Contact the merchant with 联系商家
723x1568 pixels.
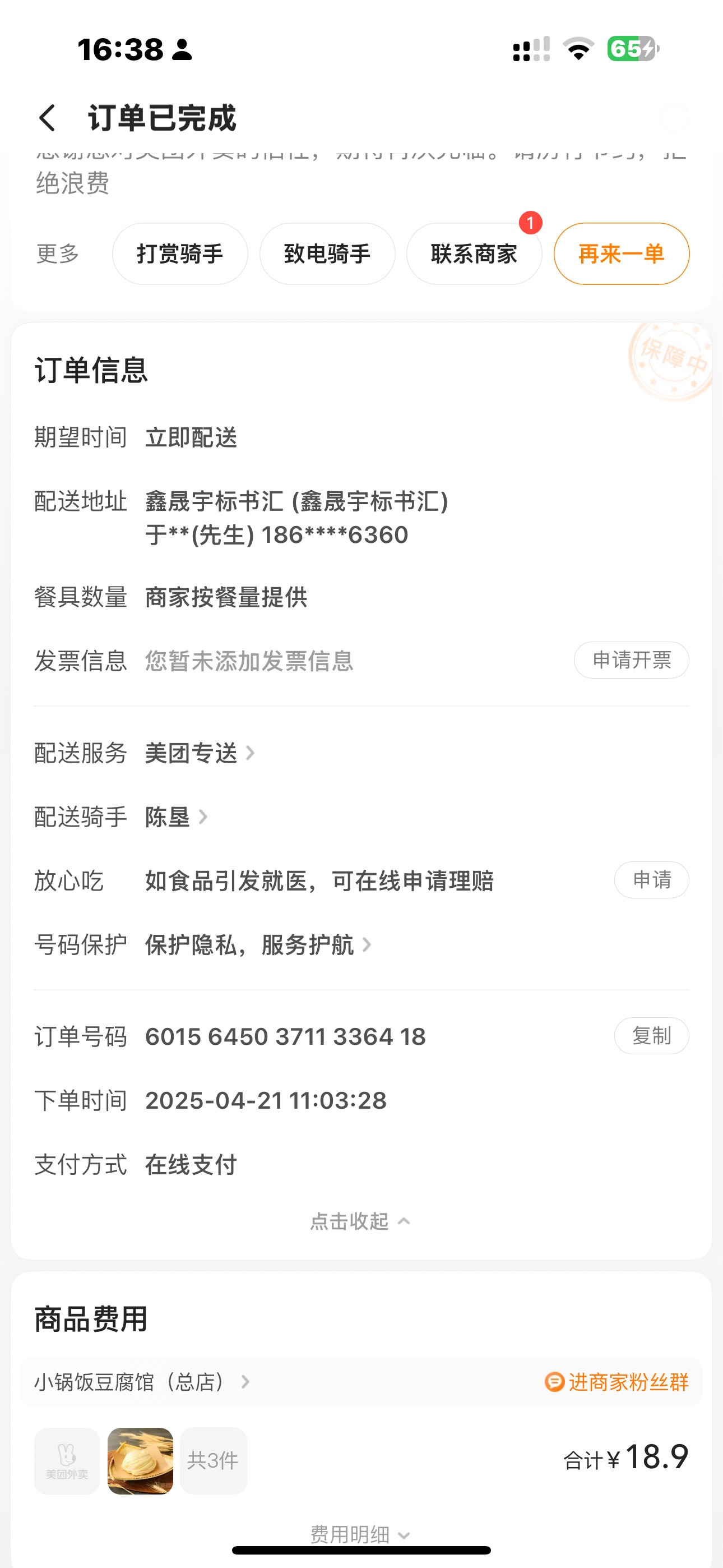[x=474, y=254]
